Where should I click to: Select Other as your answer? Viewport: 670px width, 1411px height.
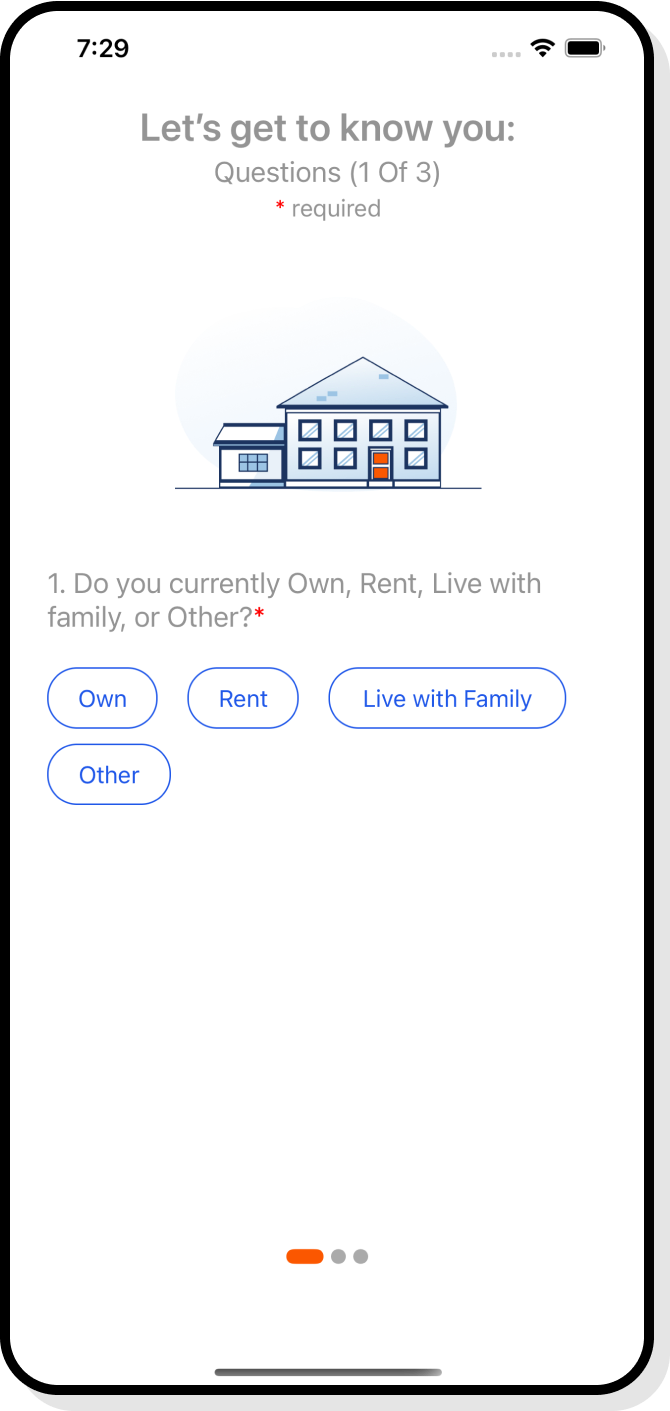[x=109, y=774]
